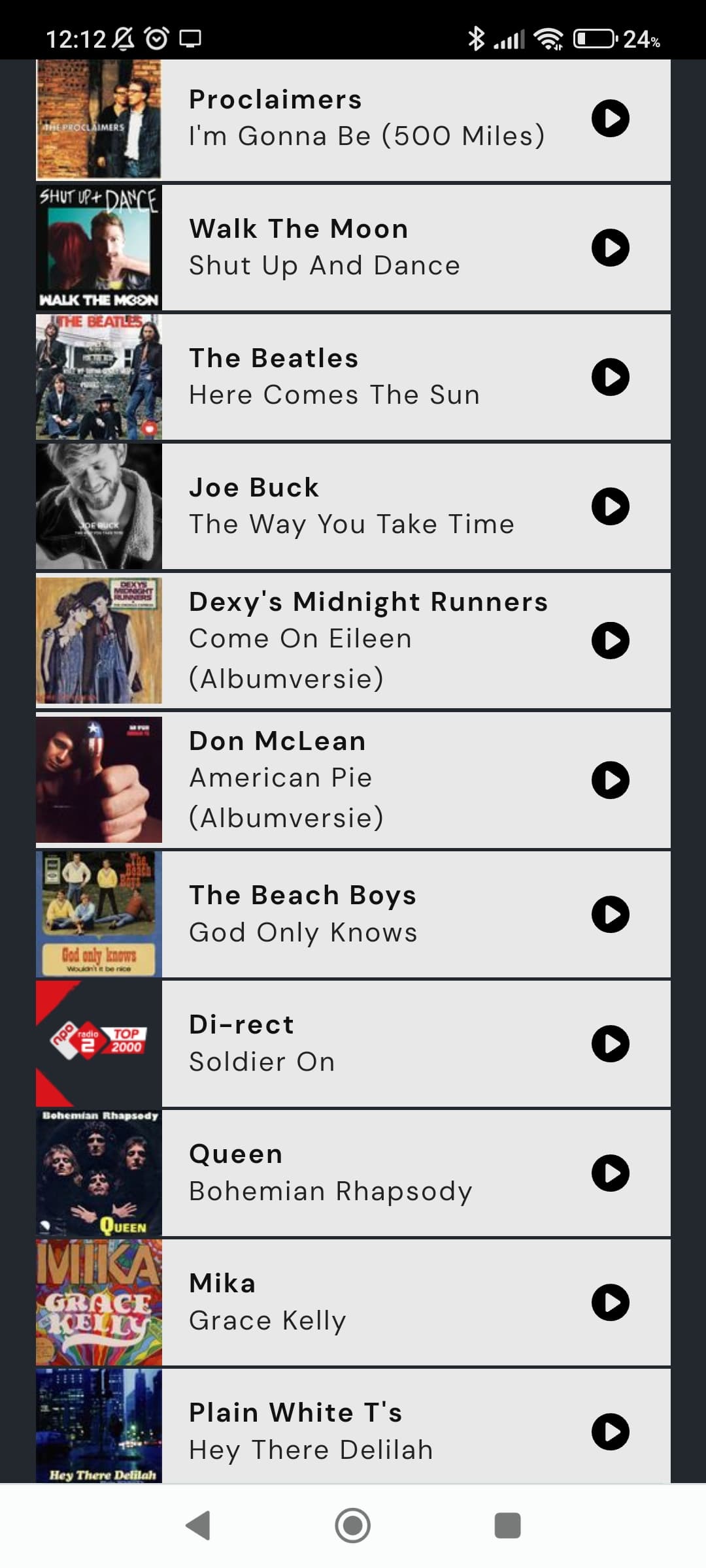Play Here Comes The Sun by The Beatles
The image size is (706, 1568).
point(611,377)
